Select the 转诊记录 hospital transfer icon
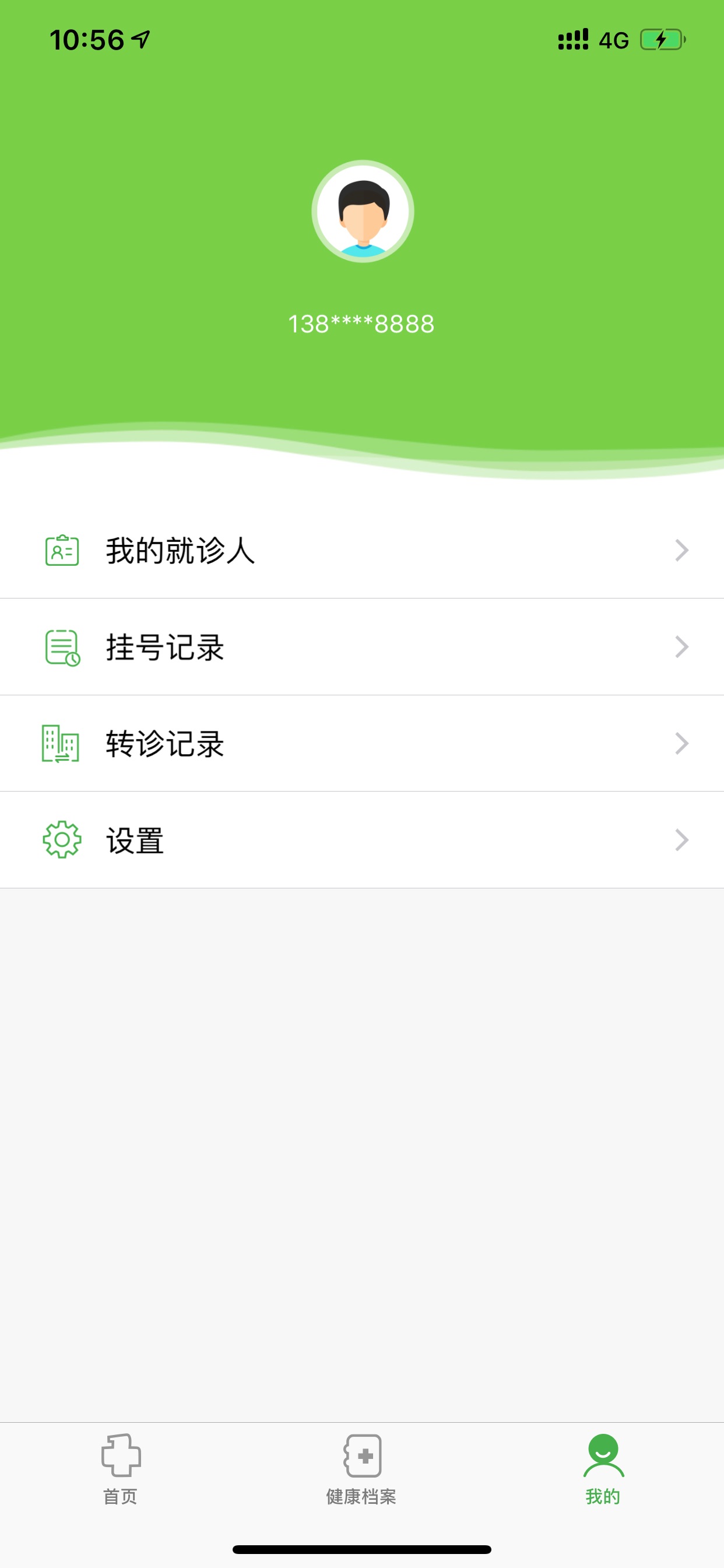This screenshot has width=724, height=1568. click(61, 744)
